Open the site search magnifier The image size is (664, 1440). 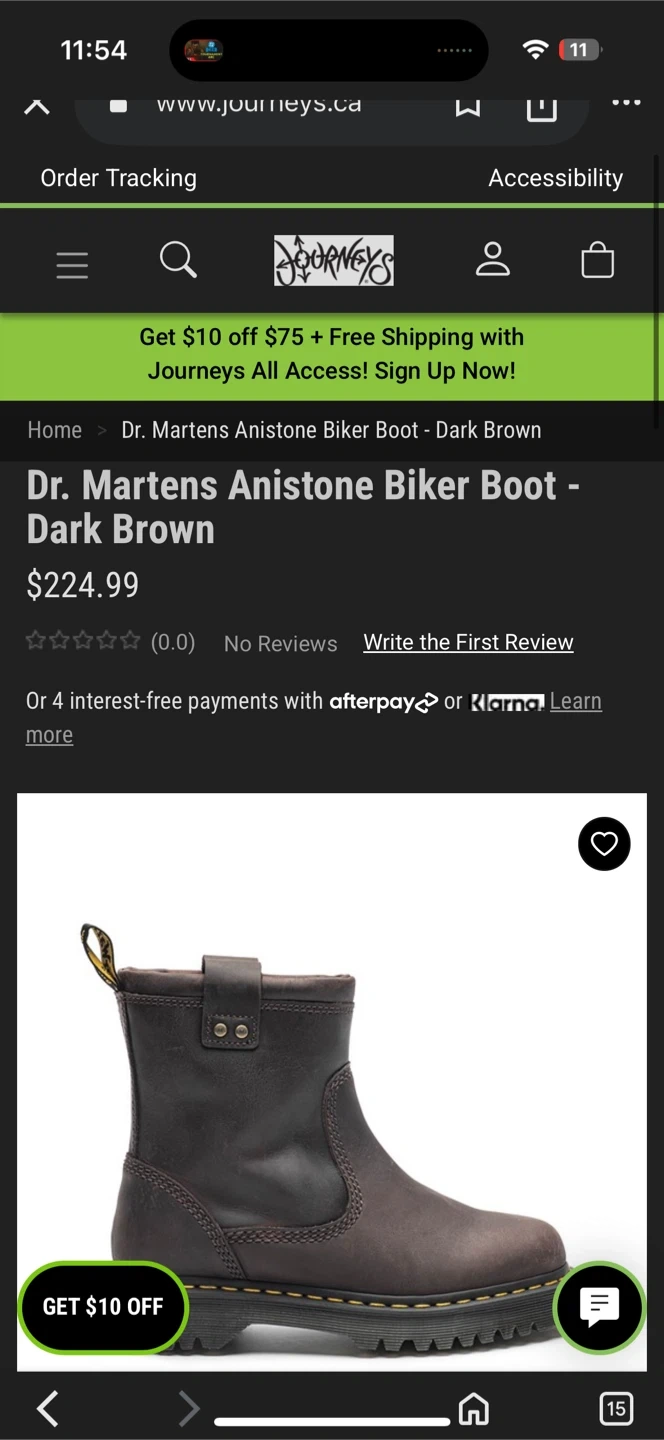(x=178, y=261)
